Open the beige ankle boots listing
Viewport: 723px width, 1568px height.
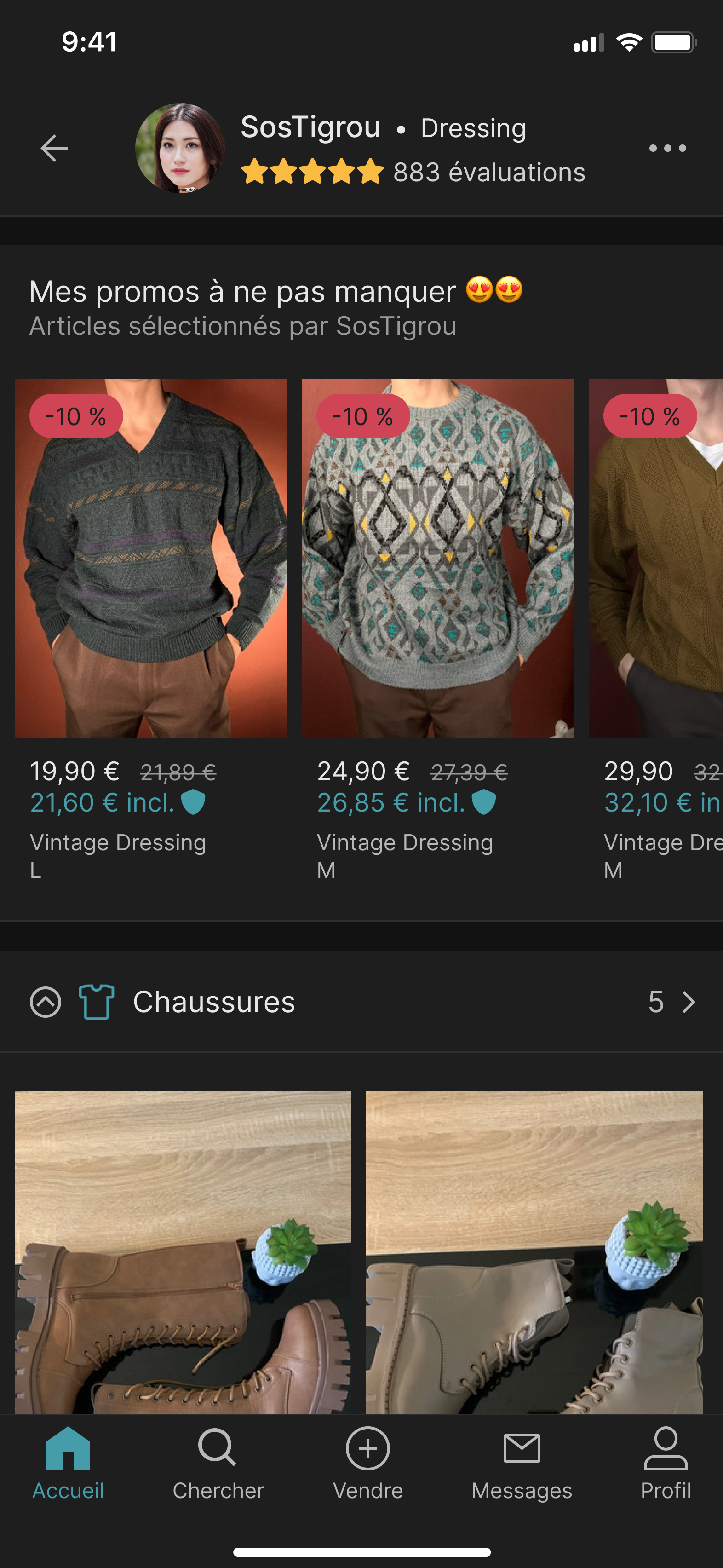point(534,1252)
